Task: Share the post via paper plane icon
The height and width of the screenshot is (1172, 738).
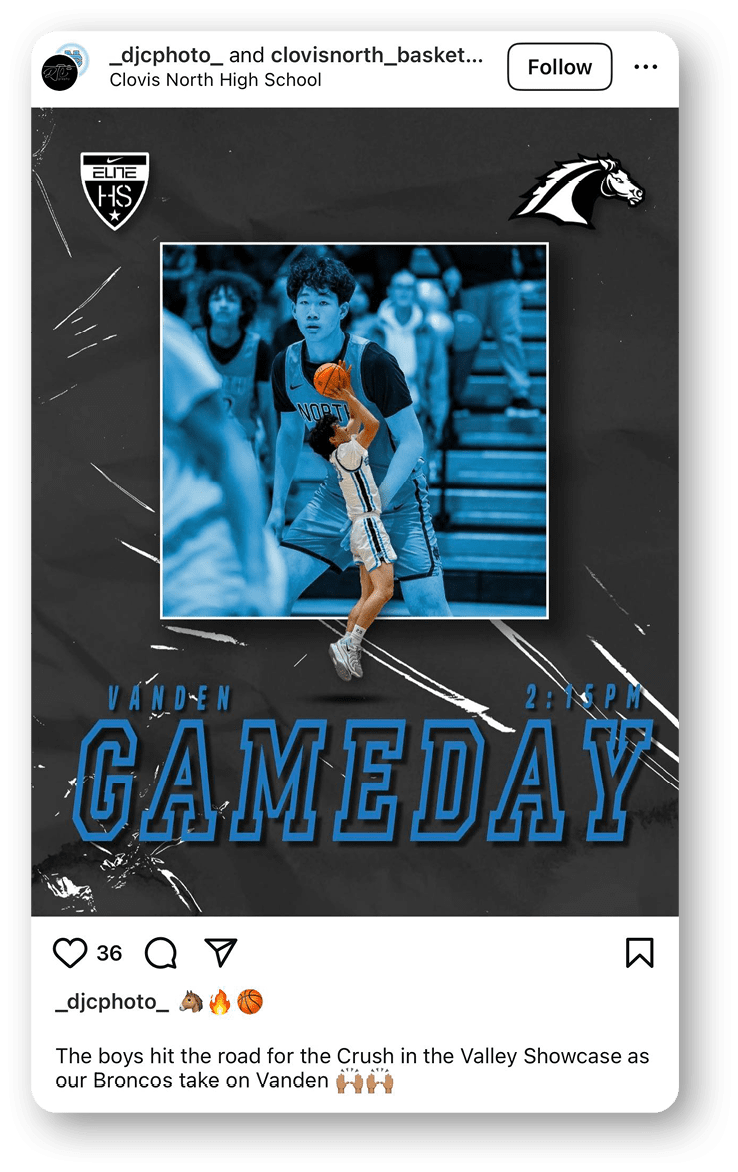Action: 220,953
